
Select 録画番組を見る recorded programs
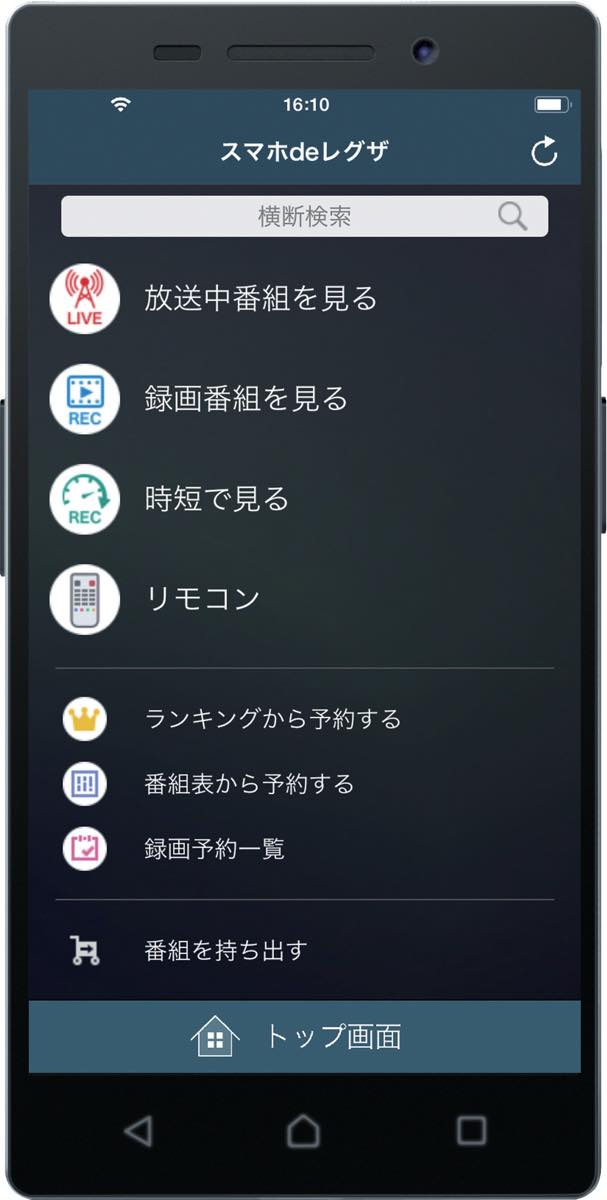(246, 399)
